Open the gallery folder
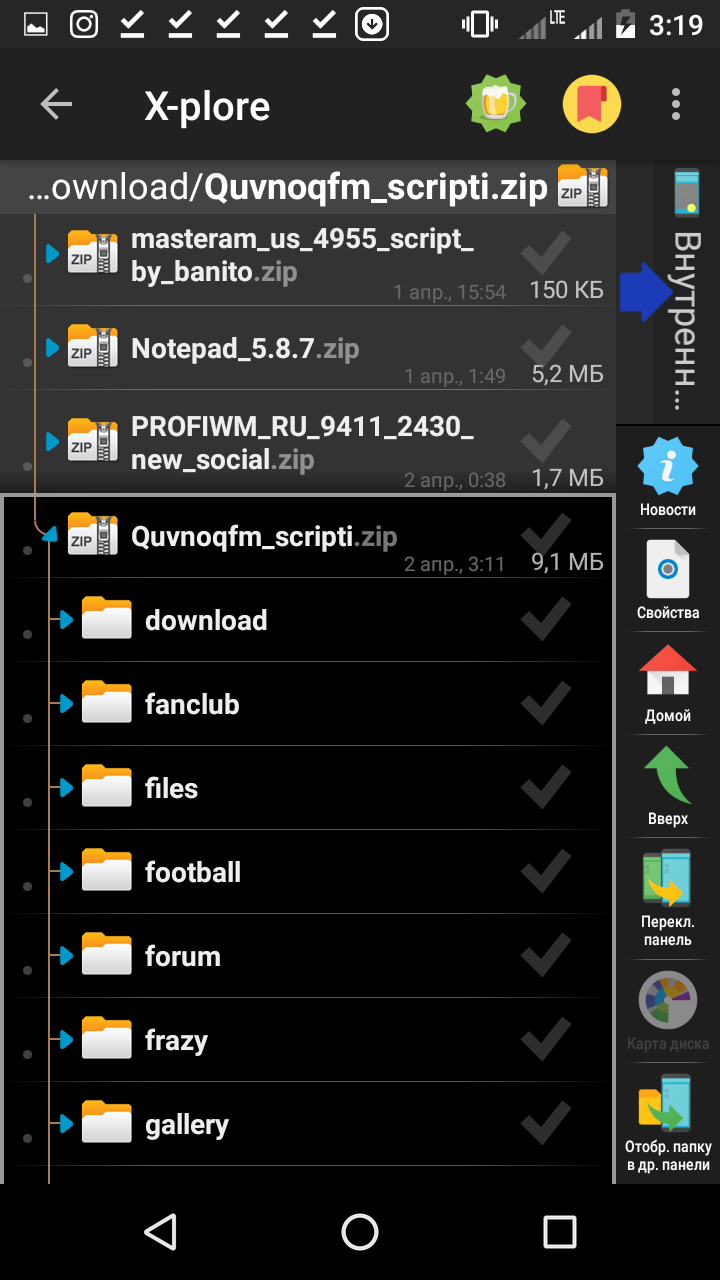 (x=187, y=1124)
